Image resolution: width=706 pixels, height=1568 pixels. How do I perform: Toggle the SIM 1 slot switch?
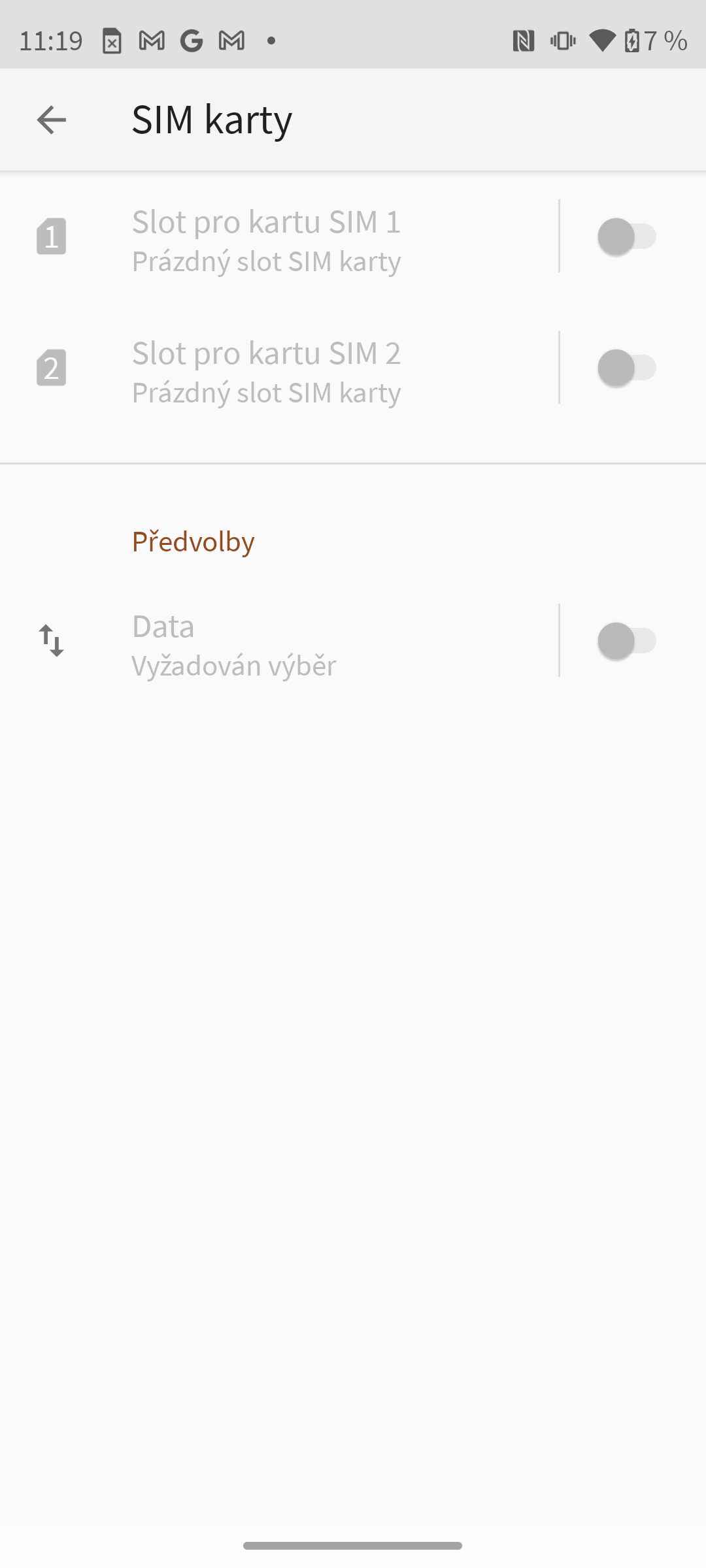coord(626,237)
